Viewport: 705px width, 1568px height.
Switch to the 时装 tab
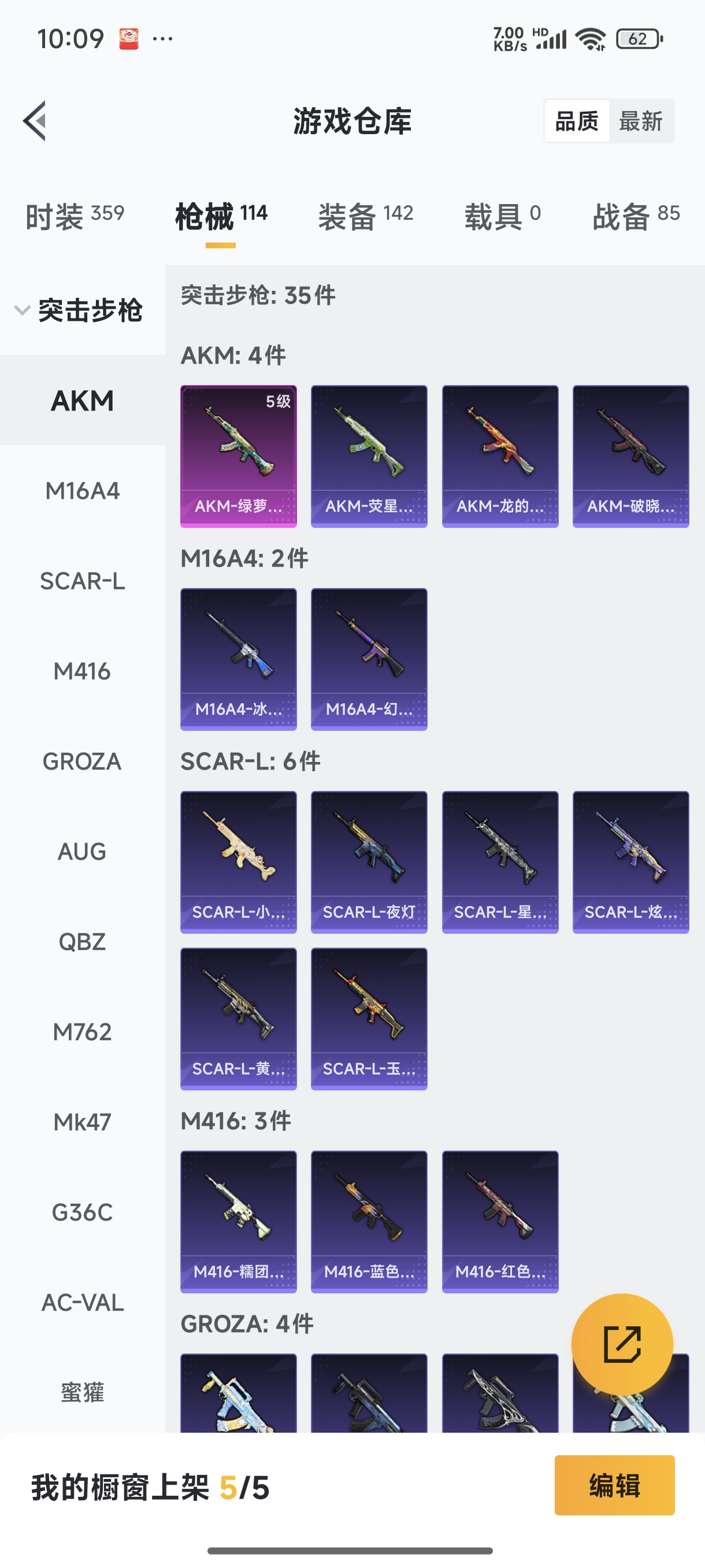(x=74, y=217)
